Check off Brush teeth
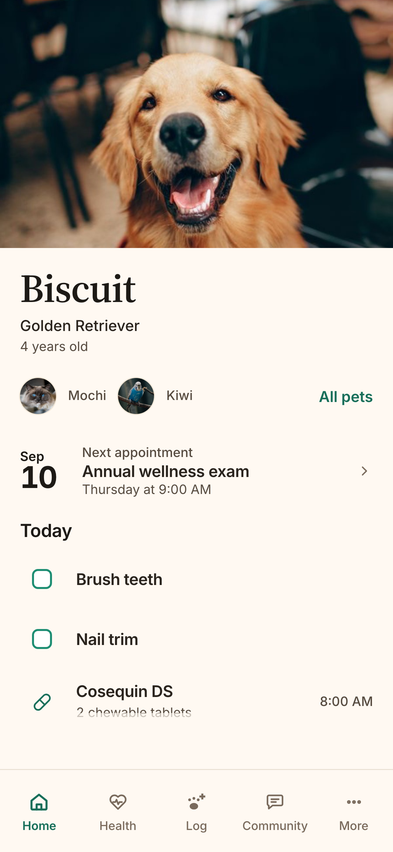 click(x=42, y=579)
